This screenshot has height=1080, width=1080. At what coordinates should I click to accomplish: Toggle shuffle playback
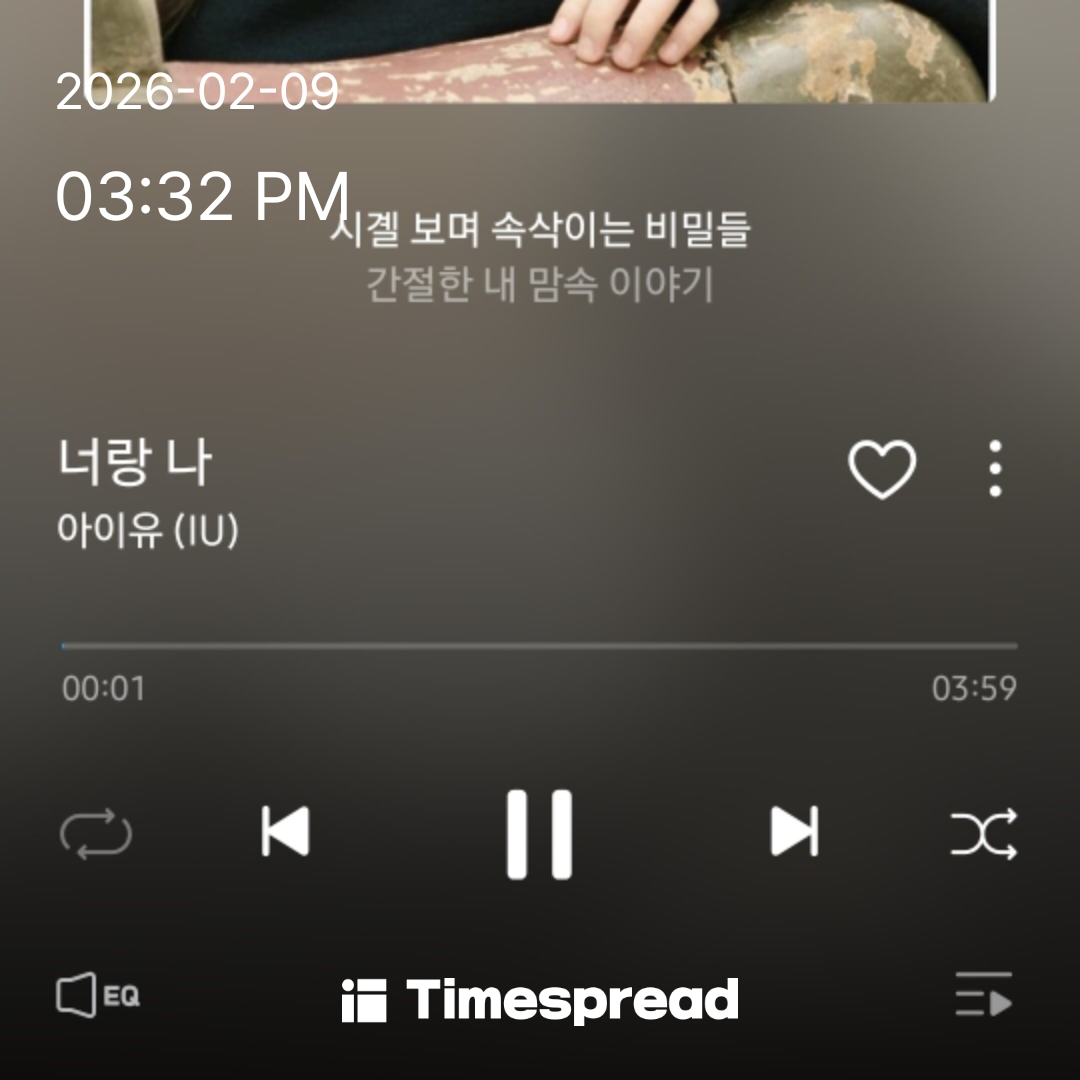tap(983, 834)
